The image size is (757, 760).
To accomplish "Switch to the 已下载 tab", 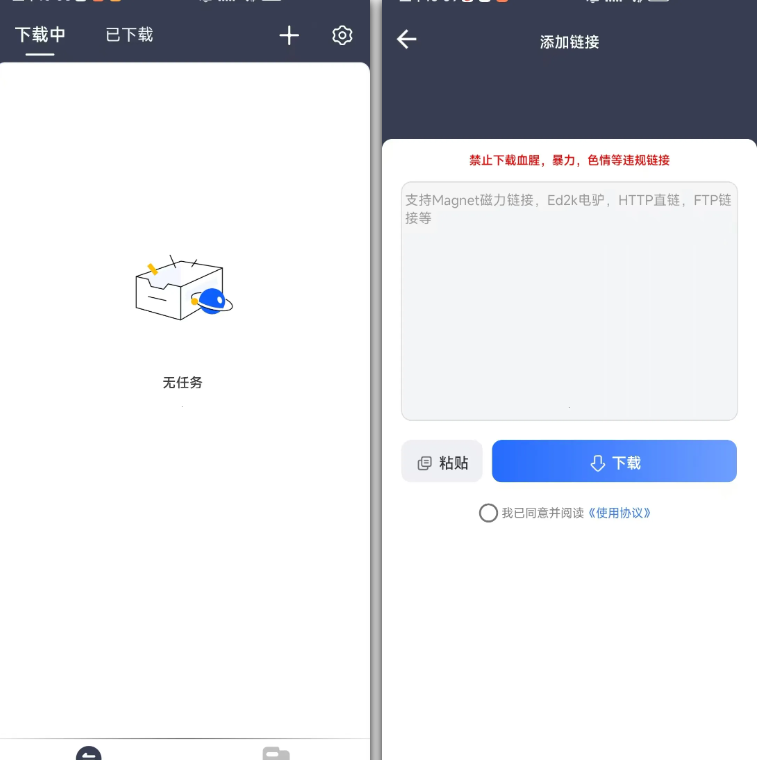I will point(129,35).
